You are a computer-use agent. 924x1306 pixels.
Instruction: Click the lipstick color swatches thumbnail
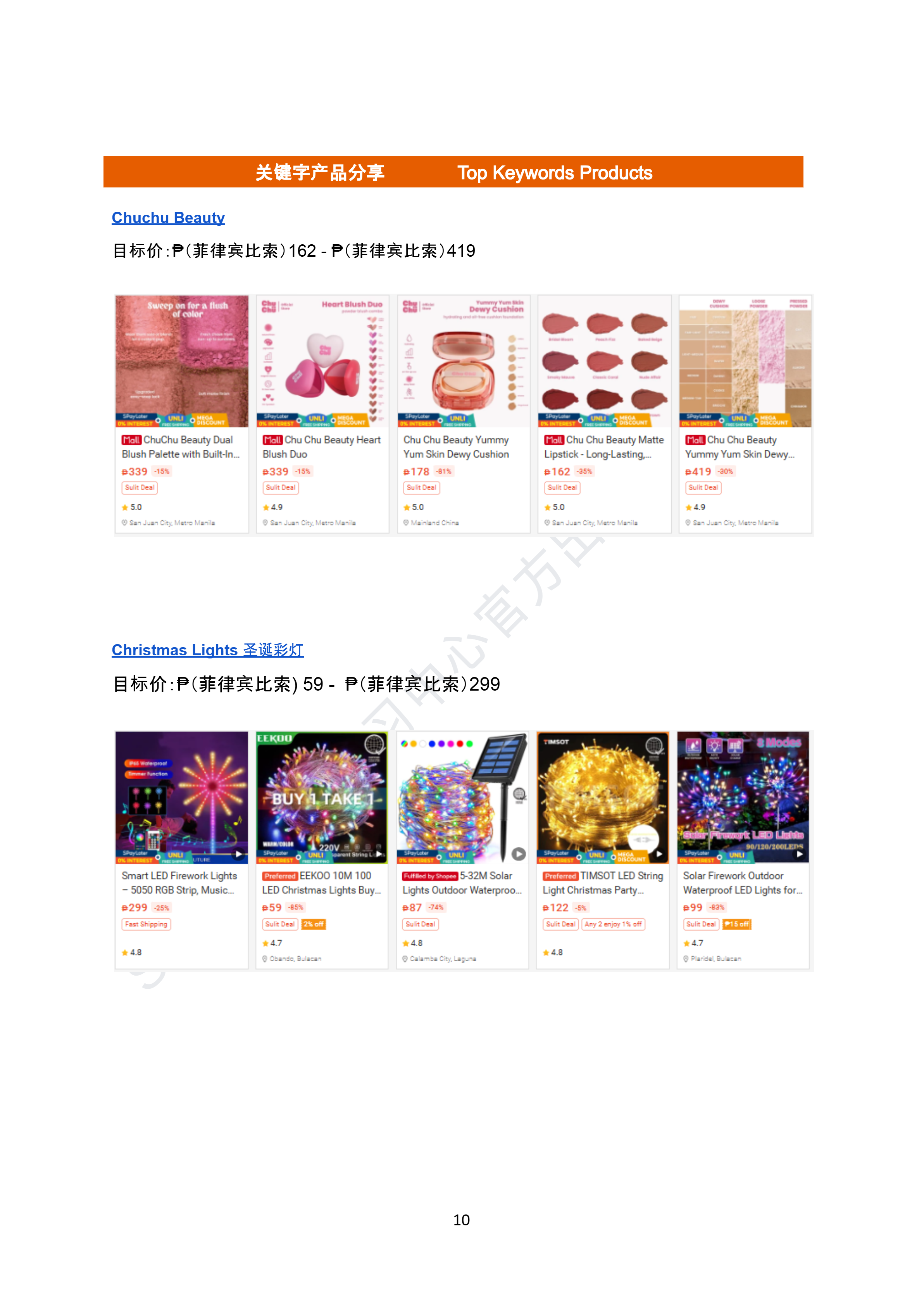tap(603, 359)
